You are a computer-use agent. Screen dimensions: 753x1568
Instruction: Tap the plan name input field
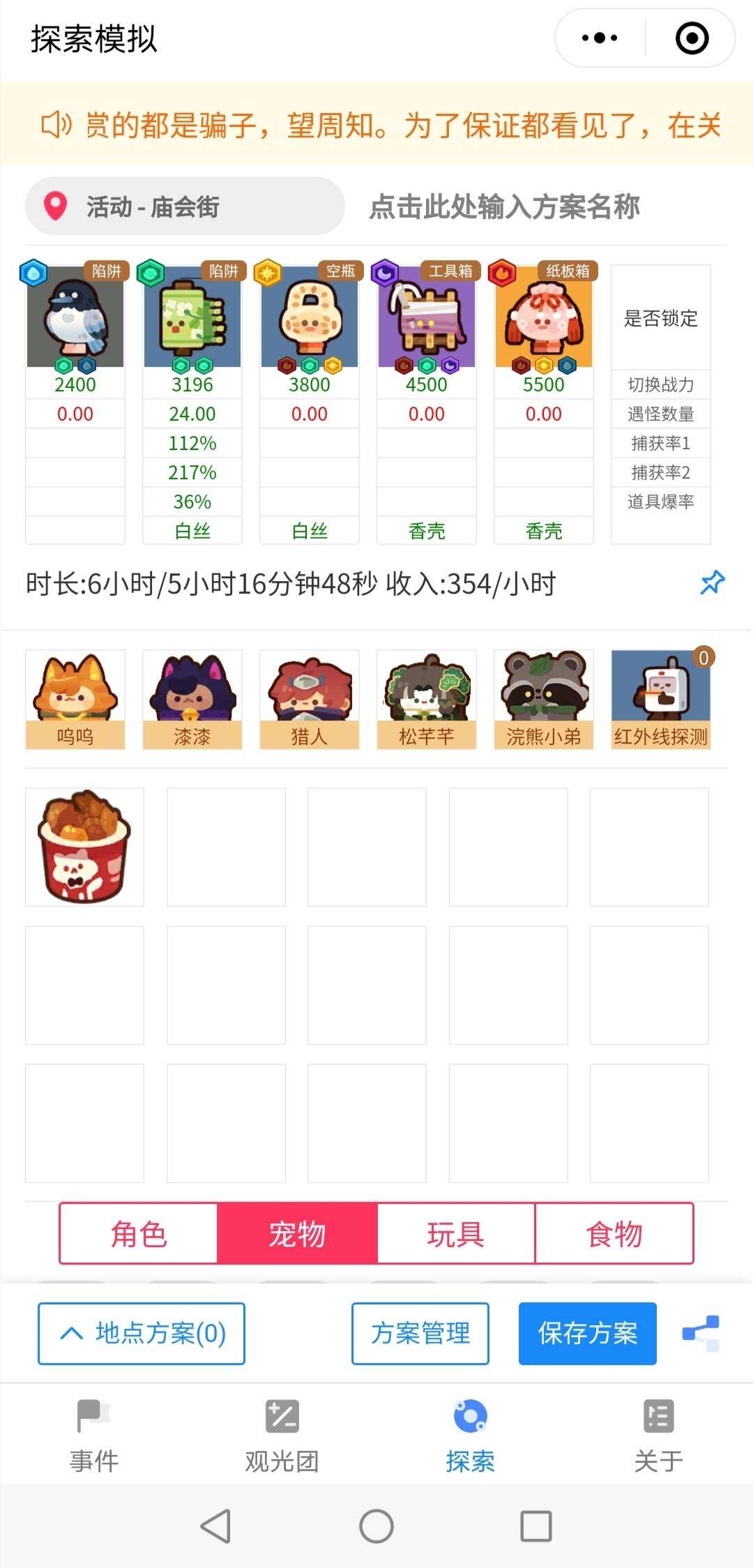(504, 206)
